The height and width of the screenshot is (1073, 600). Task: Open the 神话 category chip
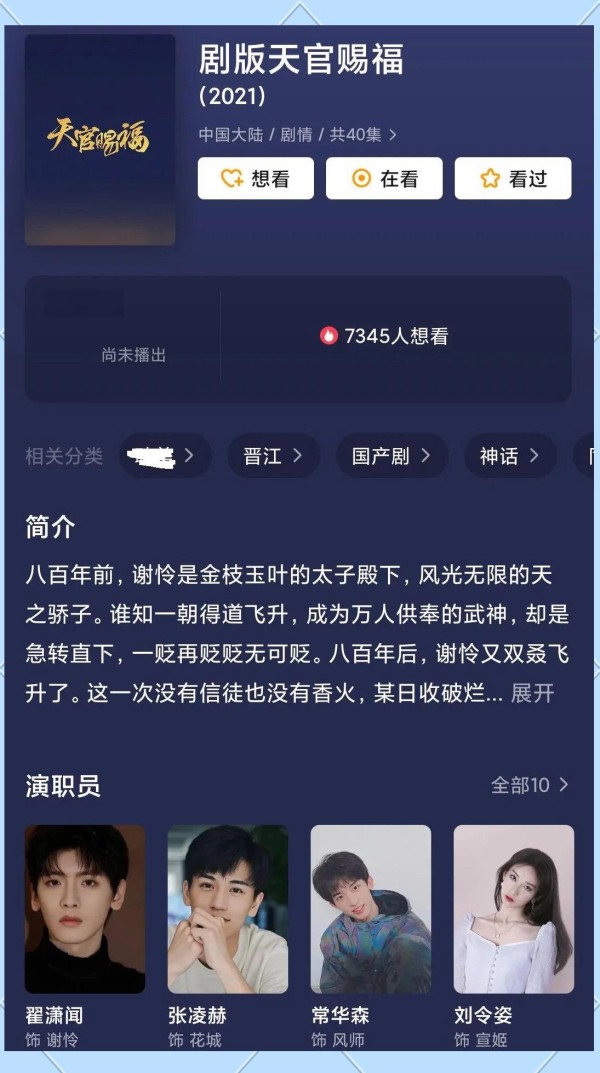coord(510,456)
